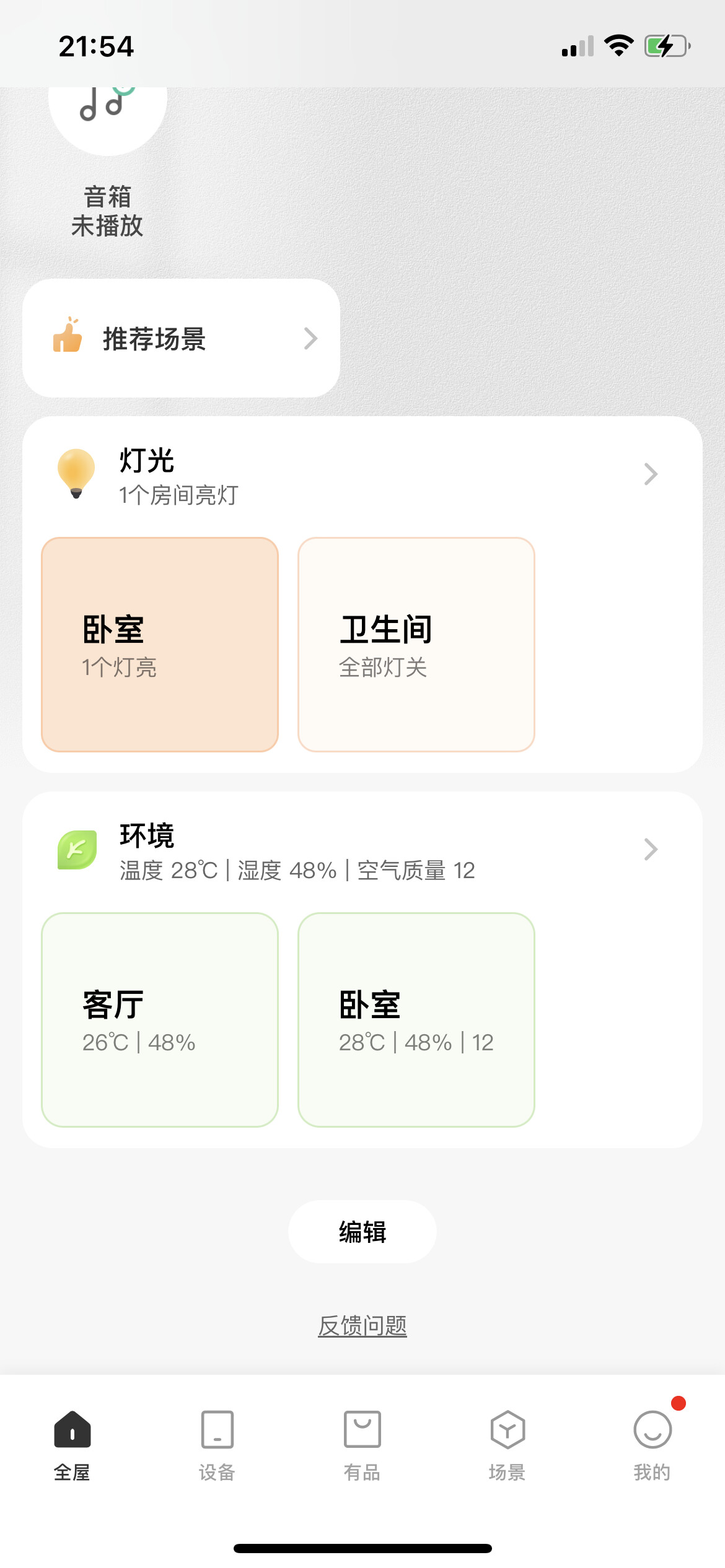Image resolution: width=725 pixels, height=1568 pixels.
Task: Open the 客厅 environment card
Action: [x=160, y=1019]
